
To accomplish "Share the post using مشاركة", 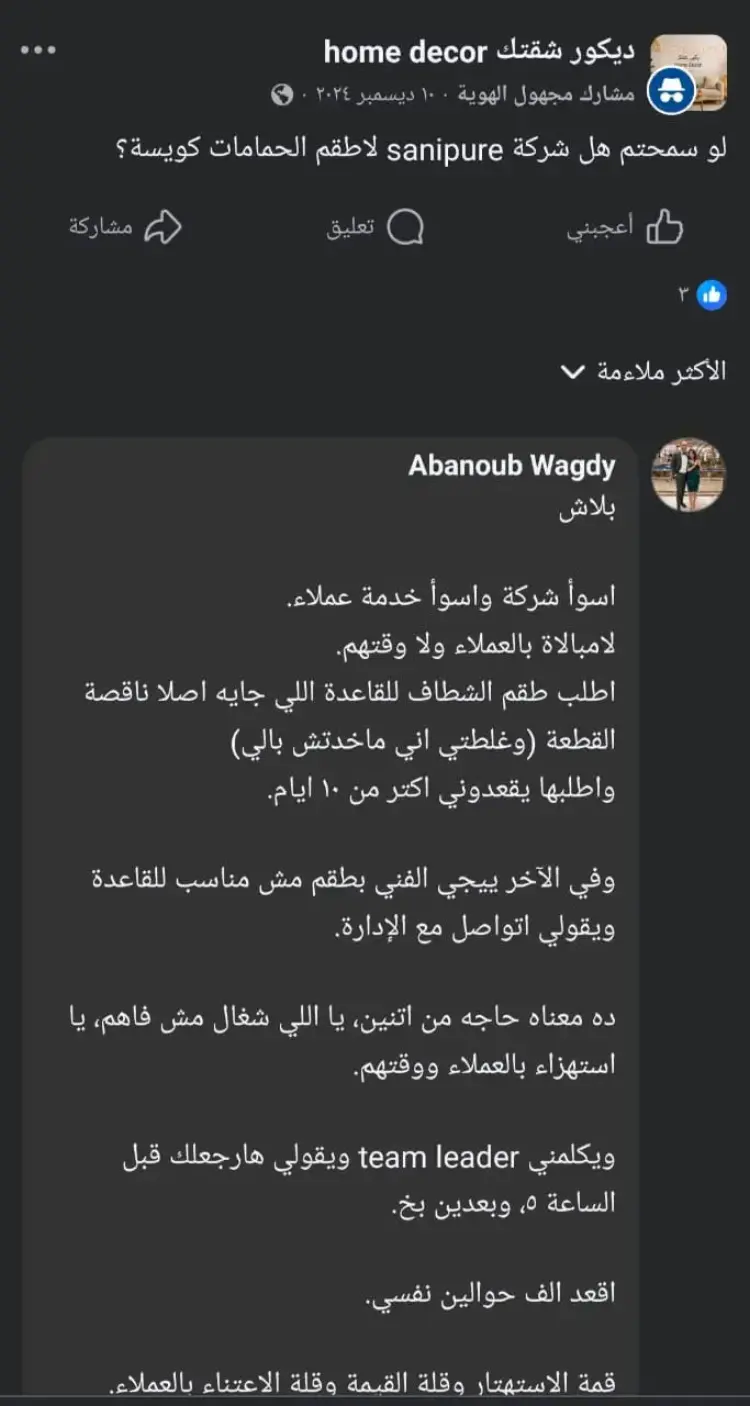I will click(x=125, y=227).
